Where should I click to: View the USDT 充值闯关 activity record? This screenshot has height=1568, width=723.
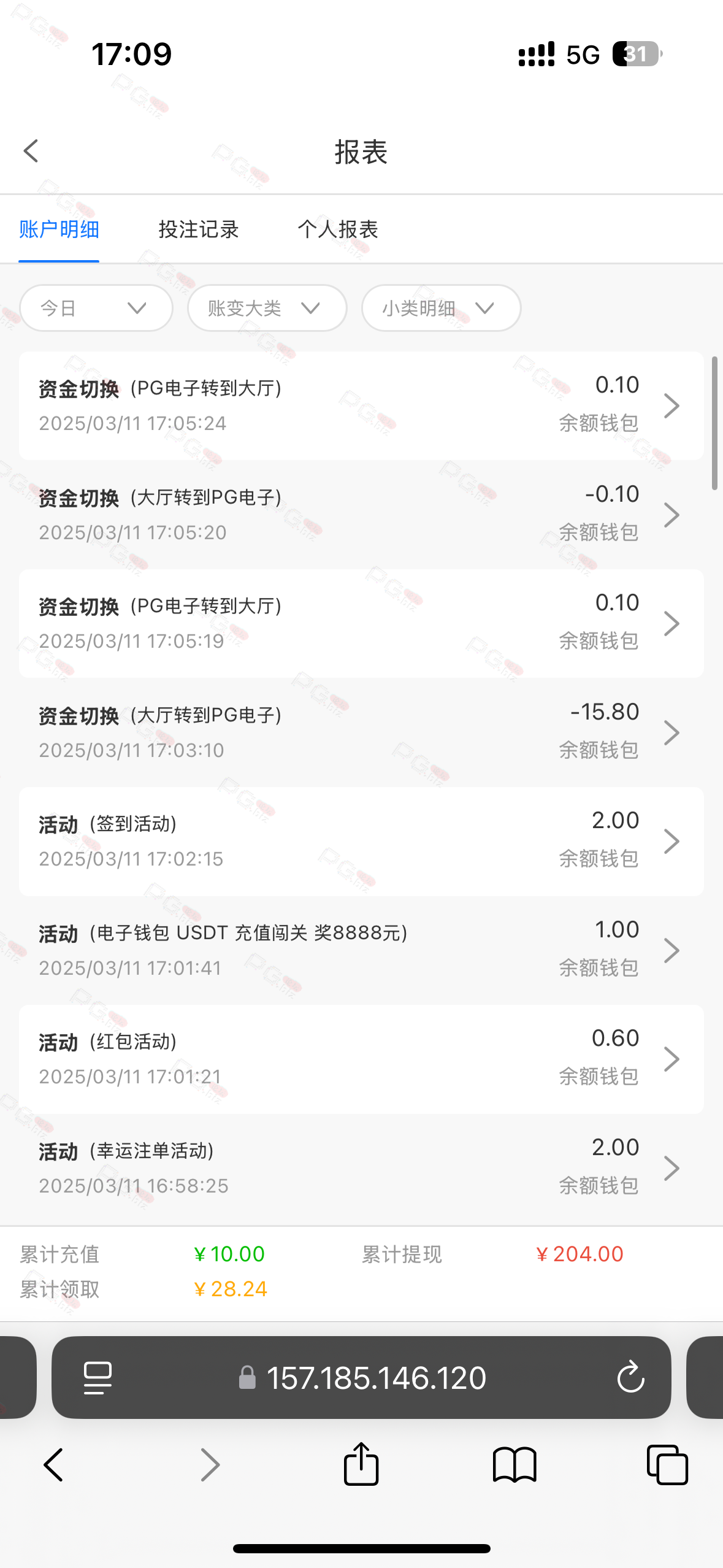[361, 950]
